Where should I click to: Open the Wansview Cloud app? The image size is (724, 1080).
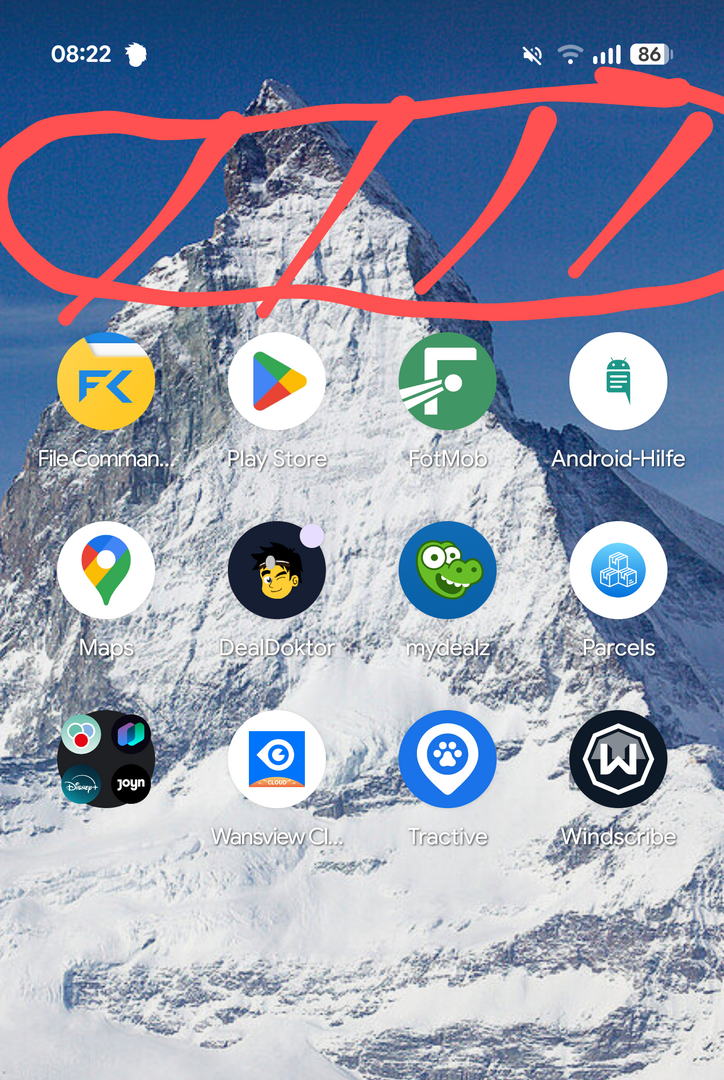click(277, 759)
